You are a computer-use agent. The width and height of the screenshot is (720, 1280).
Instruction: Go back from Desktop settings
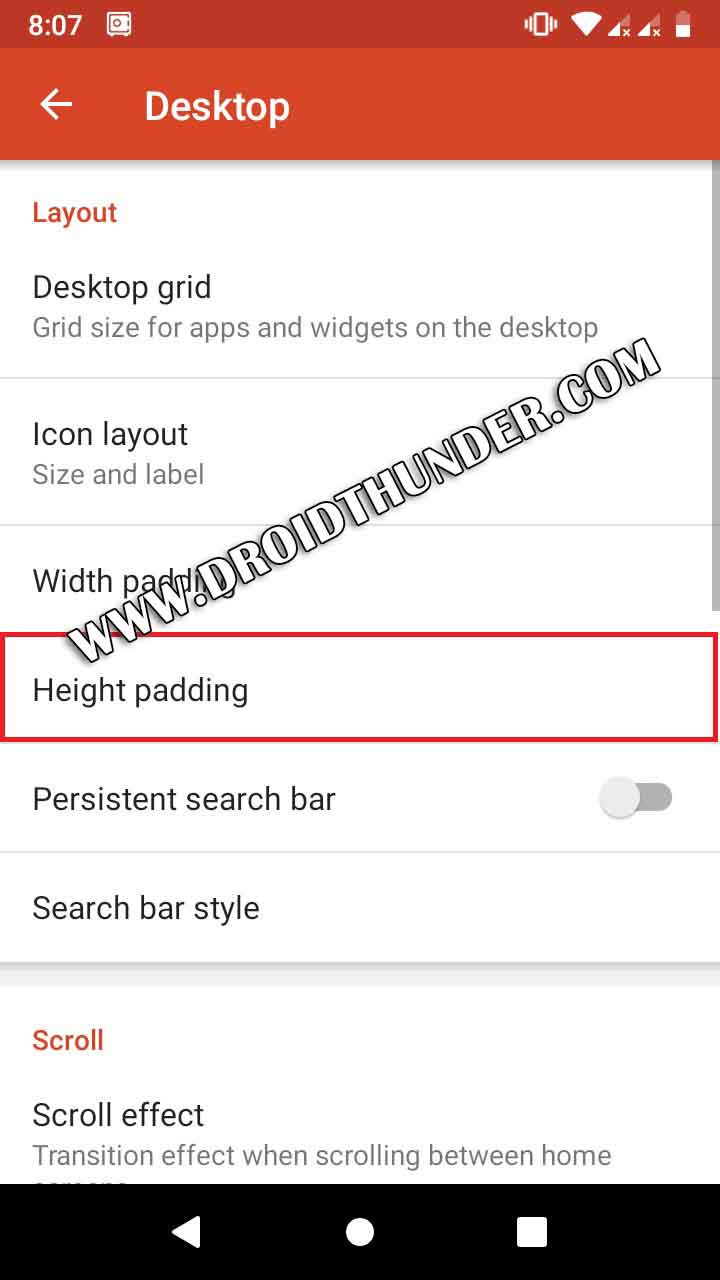point(56,105)
